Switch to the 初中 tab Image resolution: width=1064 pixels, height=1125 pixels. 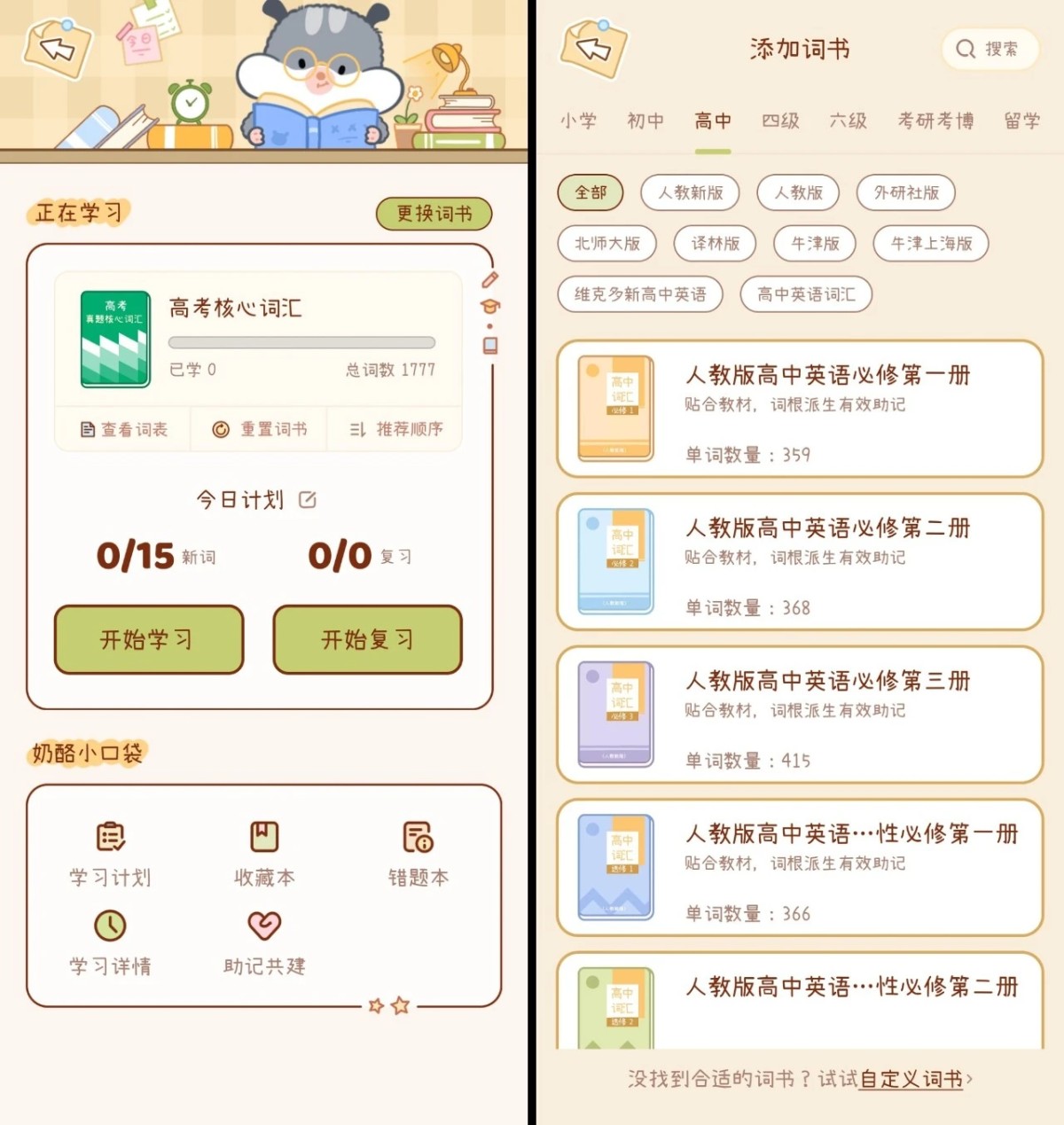[645, 121]
